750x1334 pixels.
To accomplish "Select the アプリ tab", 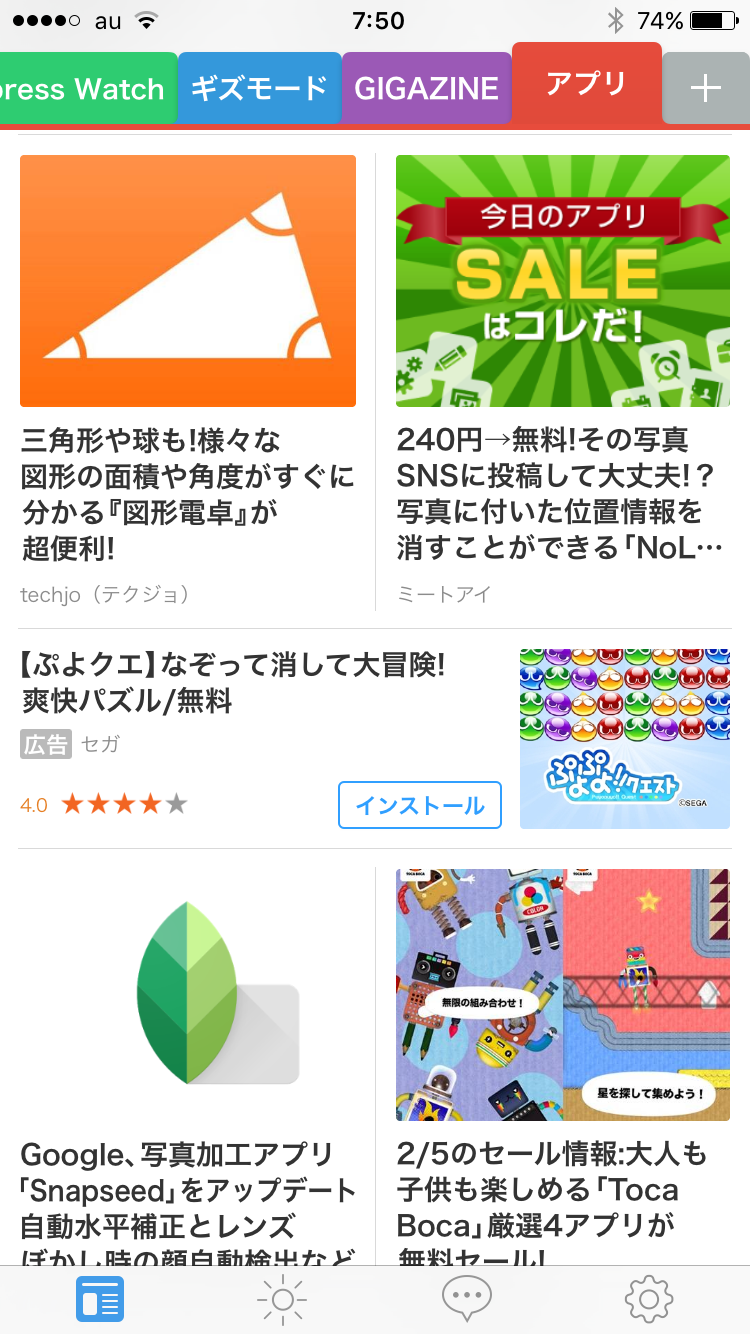I will click(586, 87).
